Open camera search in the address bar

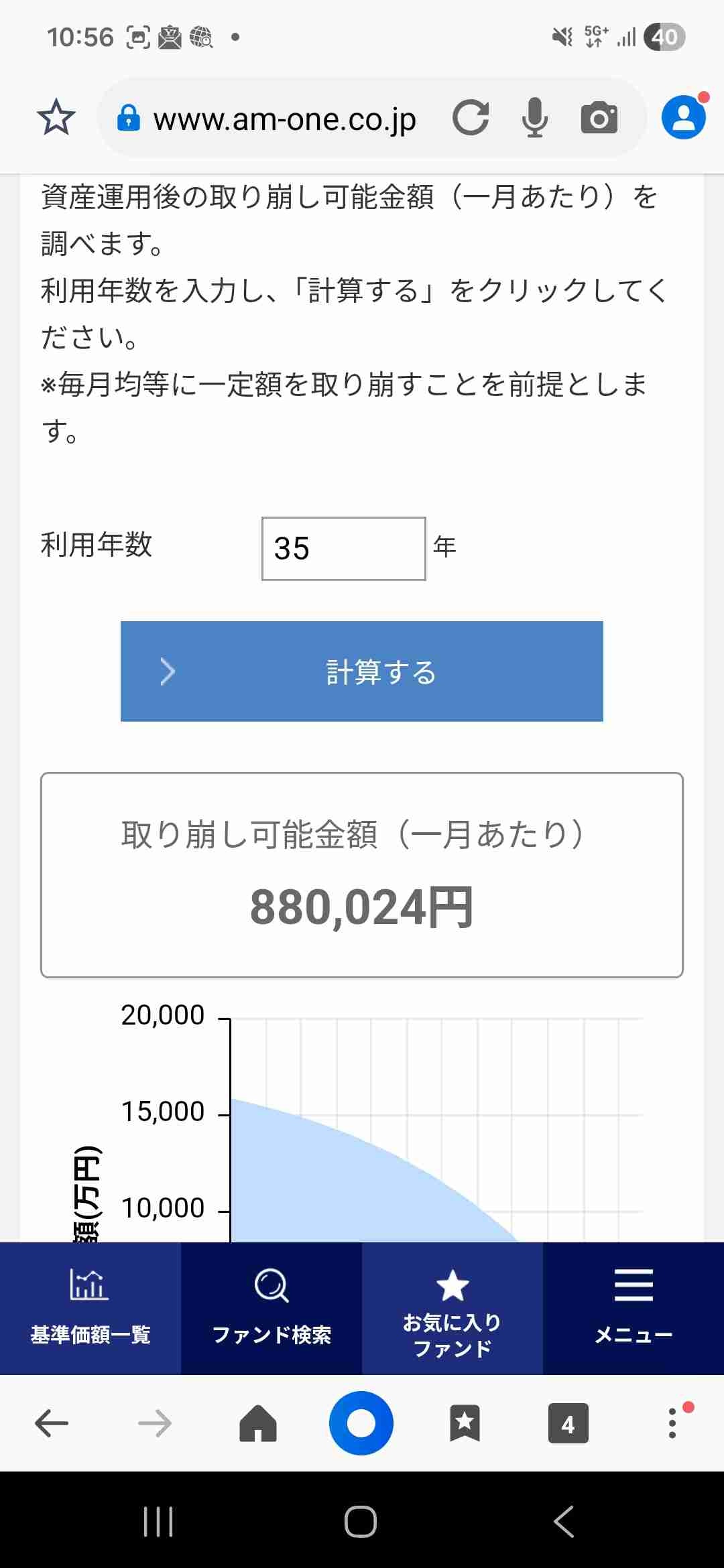[x=599, y=118]
